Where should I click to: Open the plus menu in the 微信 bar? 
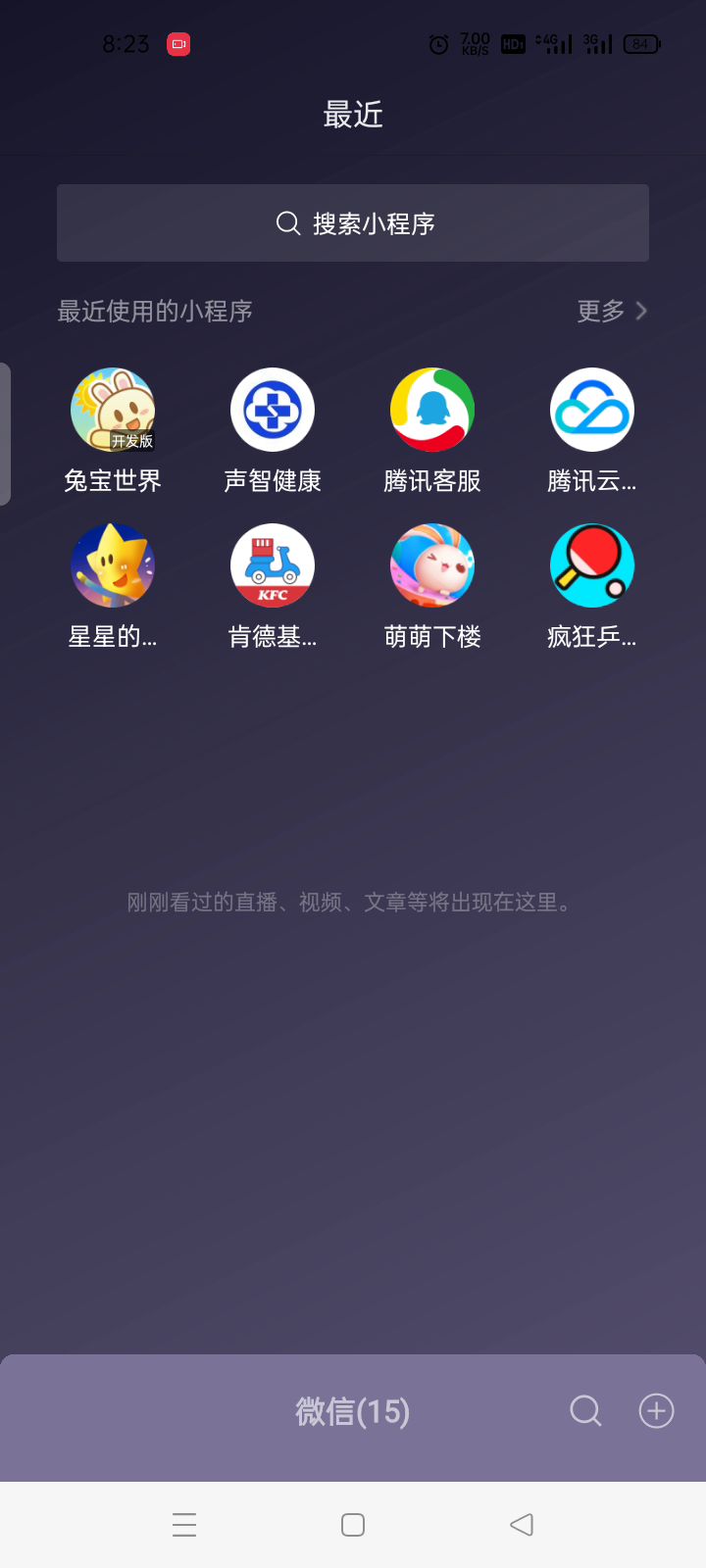[x=656, y=1411]
